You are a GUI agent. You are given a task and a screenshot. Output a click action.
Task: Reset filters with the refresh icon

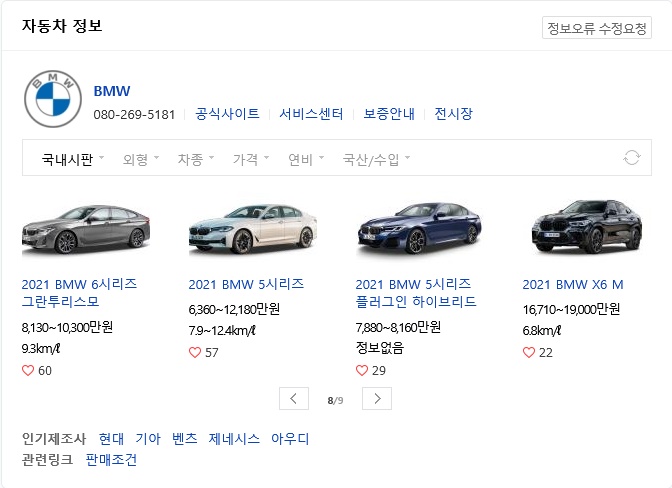click(x=631, y=158)
